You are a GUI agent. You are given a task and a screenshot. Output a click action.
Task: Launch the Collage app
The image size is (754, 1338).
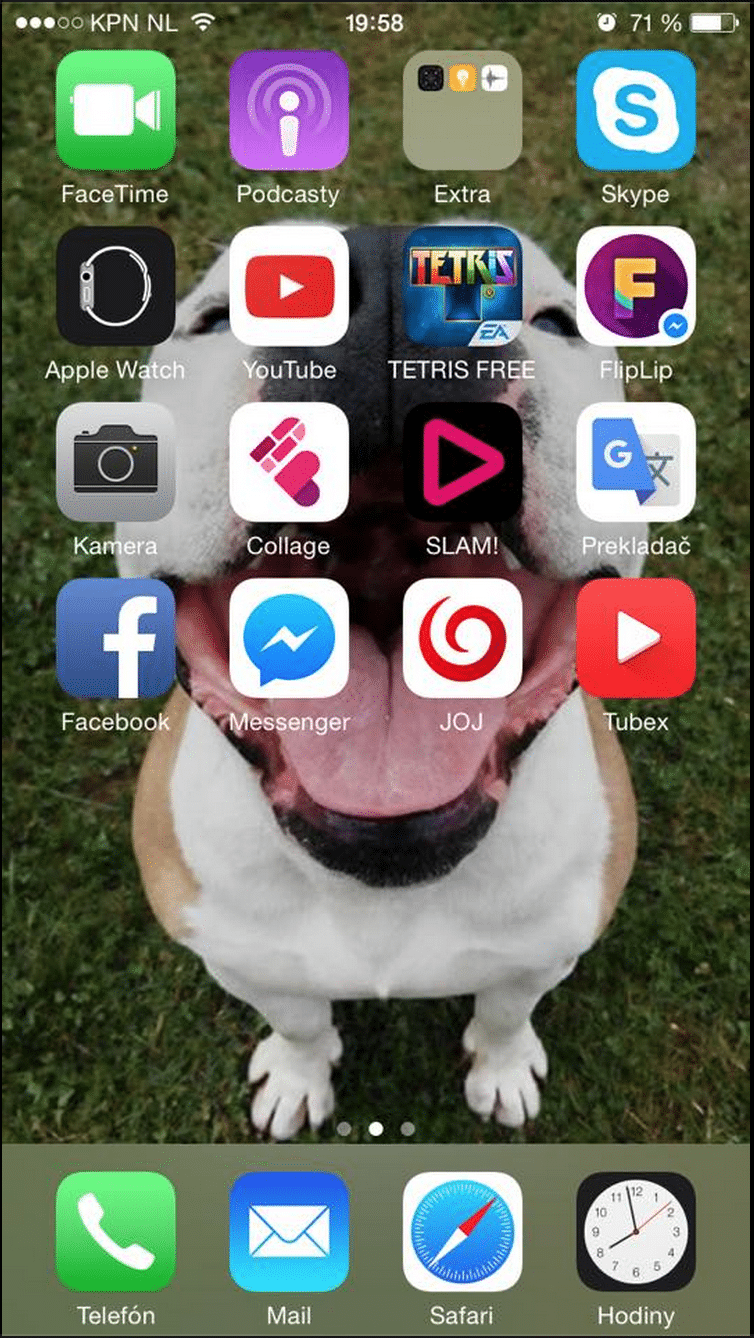(x=289, y=462)
